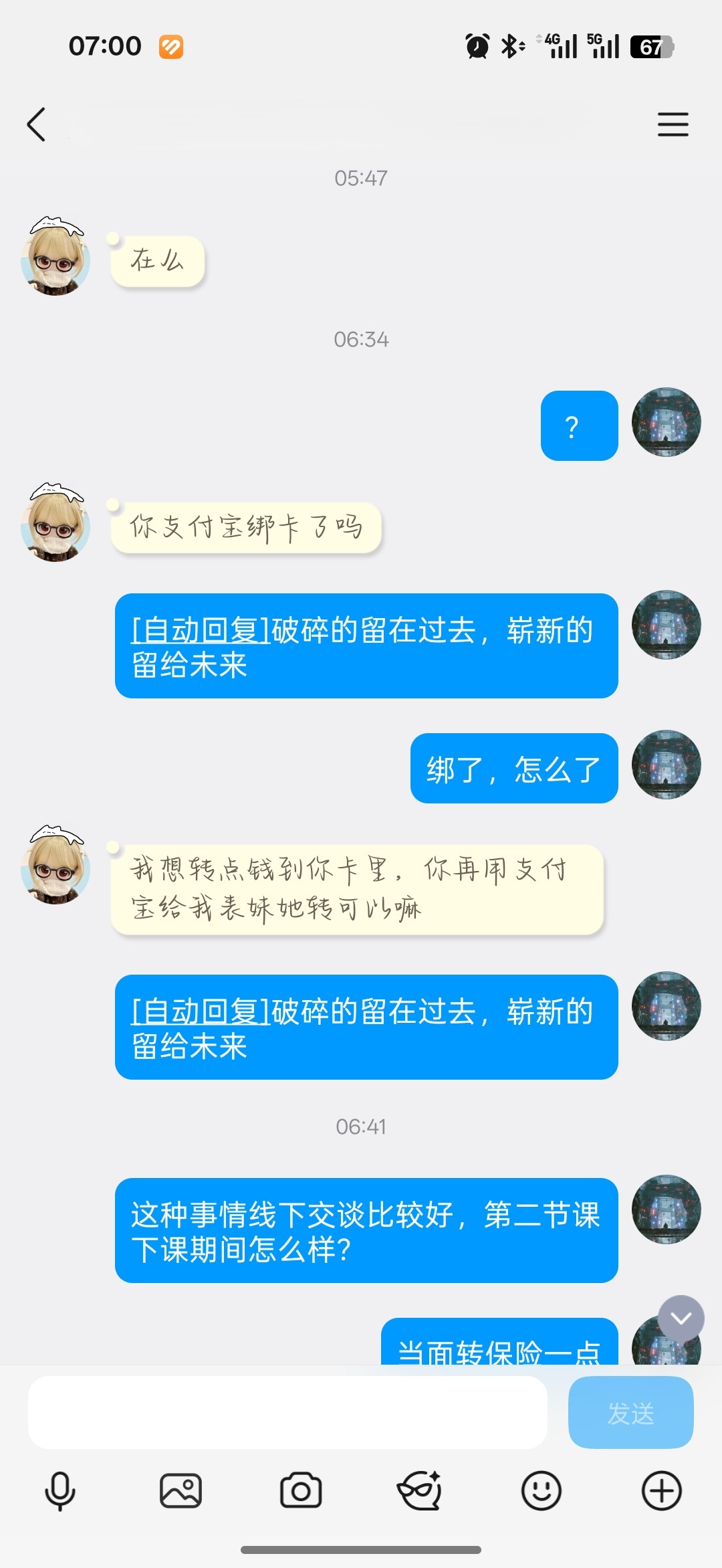
Task: Open the sticker effects face icon
Action: click(x=420, y=1491)
